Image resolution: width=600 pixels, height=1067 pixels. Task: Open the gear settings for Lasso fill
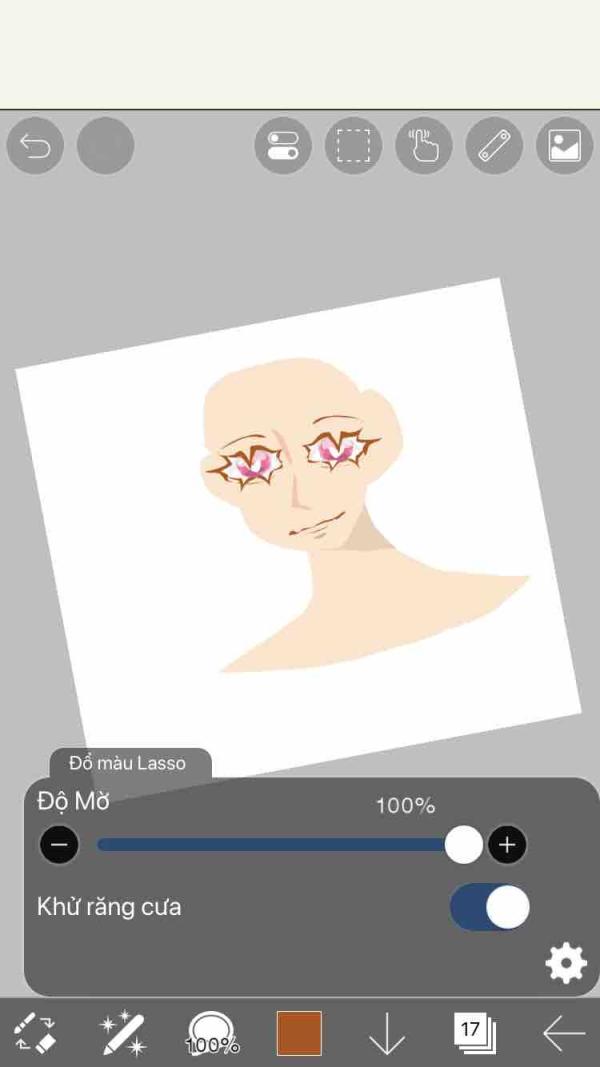click(x=566, y=964)
